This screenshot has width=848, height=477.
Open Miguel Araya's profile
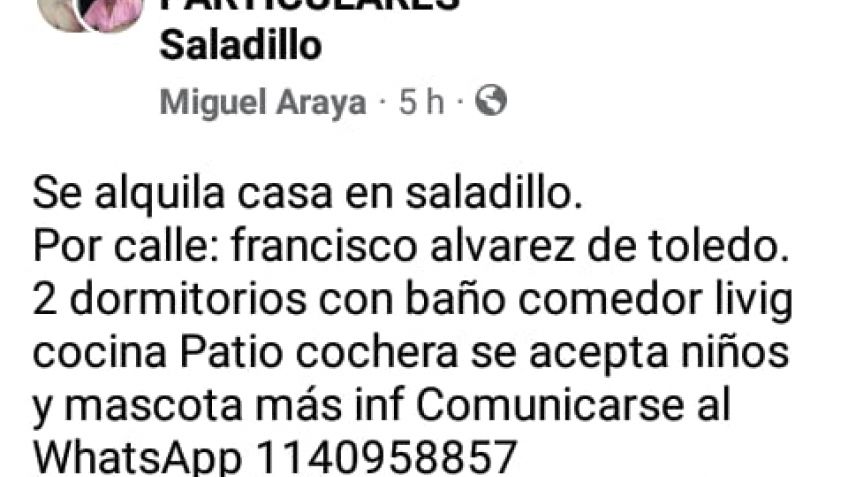click(x=263, y=102)
